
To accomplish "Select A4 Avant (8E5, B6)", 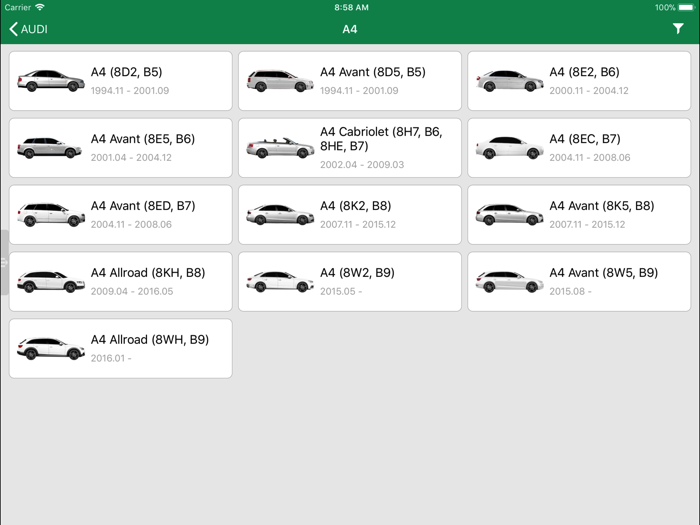I will 120,148.
